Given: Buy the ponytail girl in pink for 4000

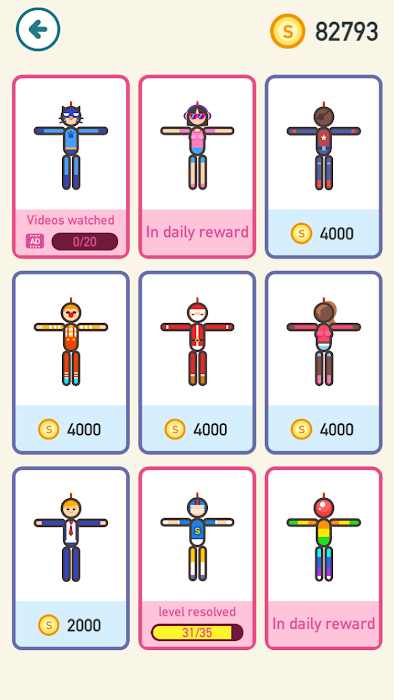Looking at the screenshot, I should (323, 362).
